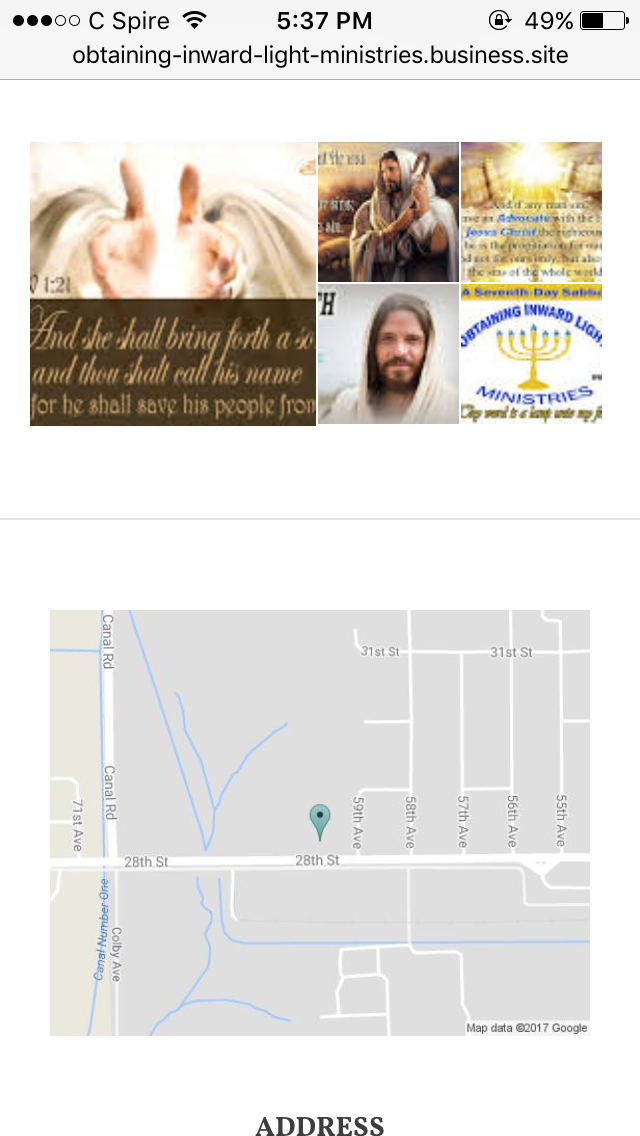Open the sunlit scripture text photo

click(531, 212)
